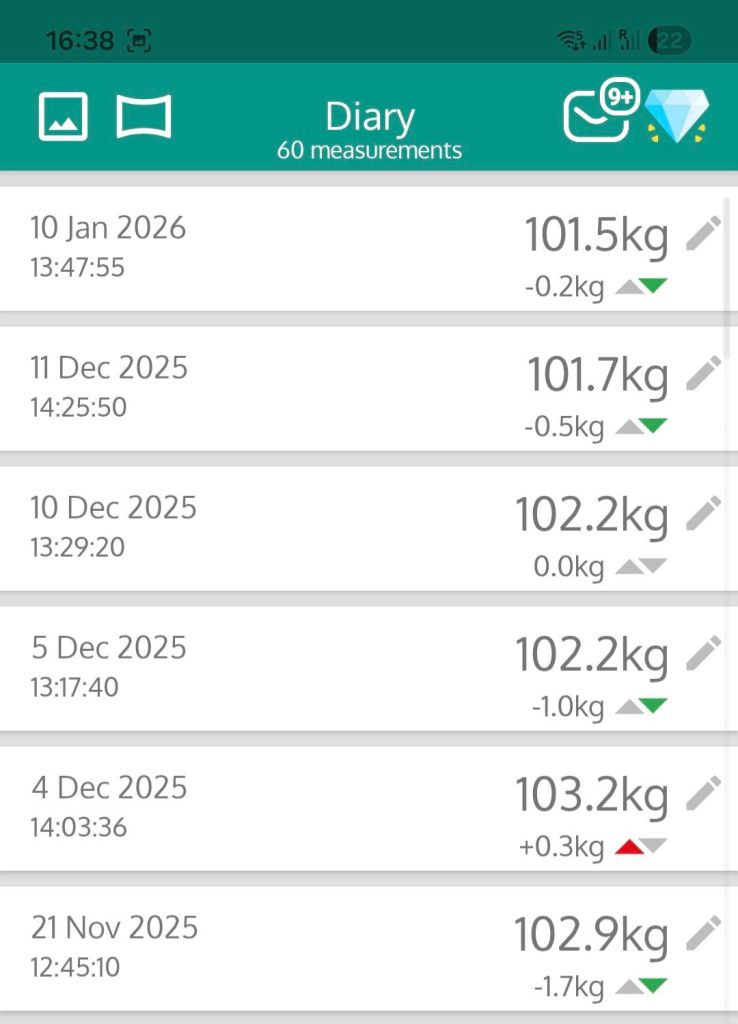The image size is (738, 1024).
Task: Edit the 5 Dec 2025 measurement
Action: pyautogui.click(x=704, y=654)
